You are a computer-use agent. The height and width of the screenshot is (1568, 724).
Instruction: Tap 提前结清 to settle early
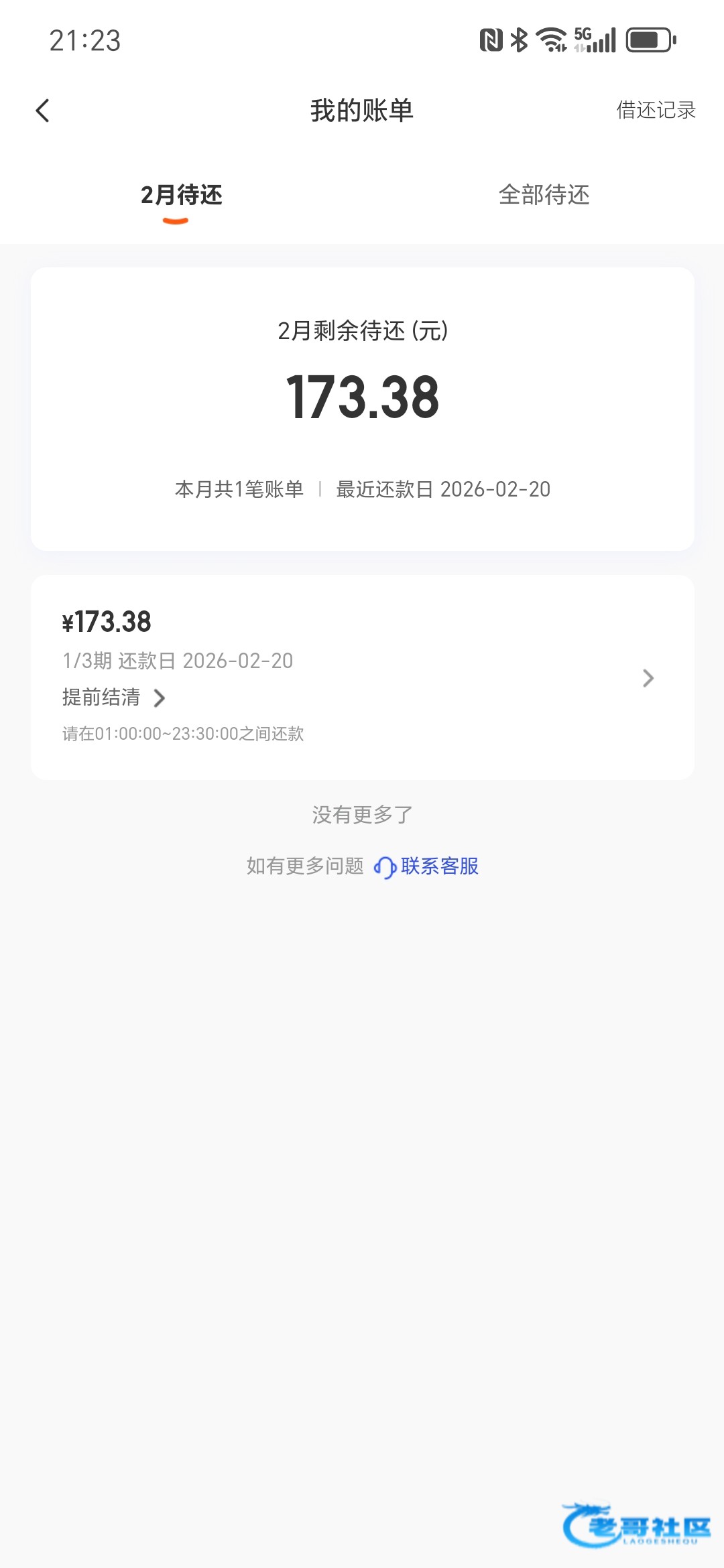tap(113, 698)
